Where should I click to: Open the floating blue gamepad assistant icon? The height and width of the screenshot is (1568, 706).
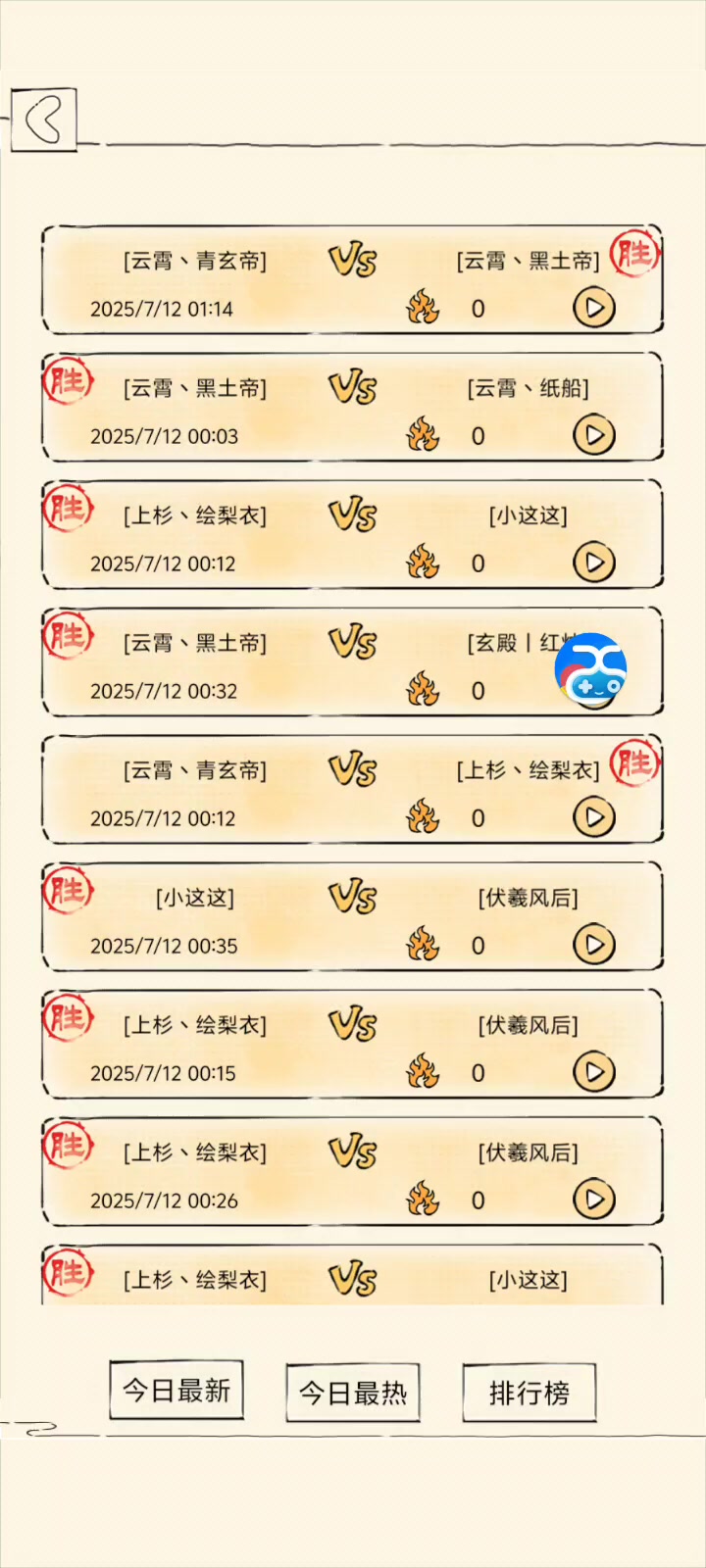click(590, 669)
